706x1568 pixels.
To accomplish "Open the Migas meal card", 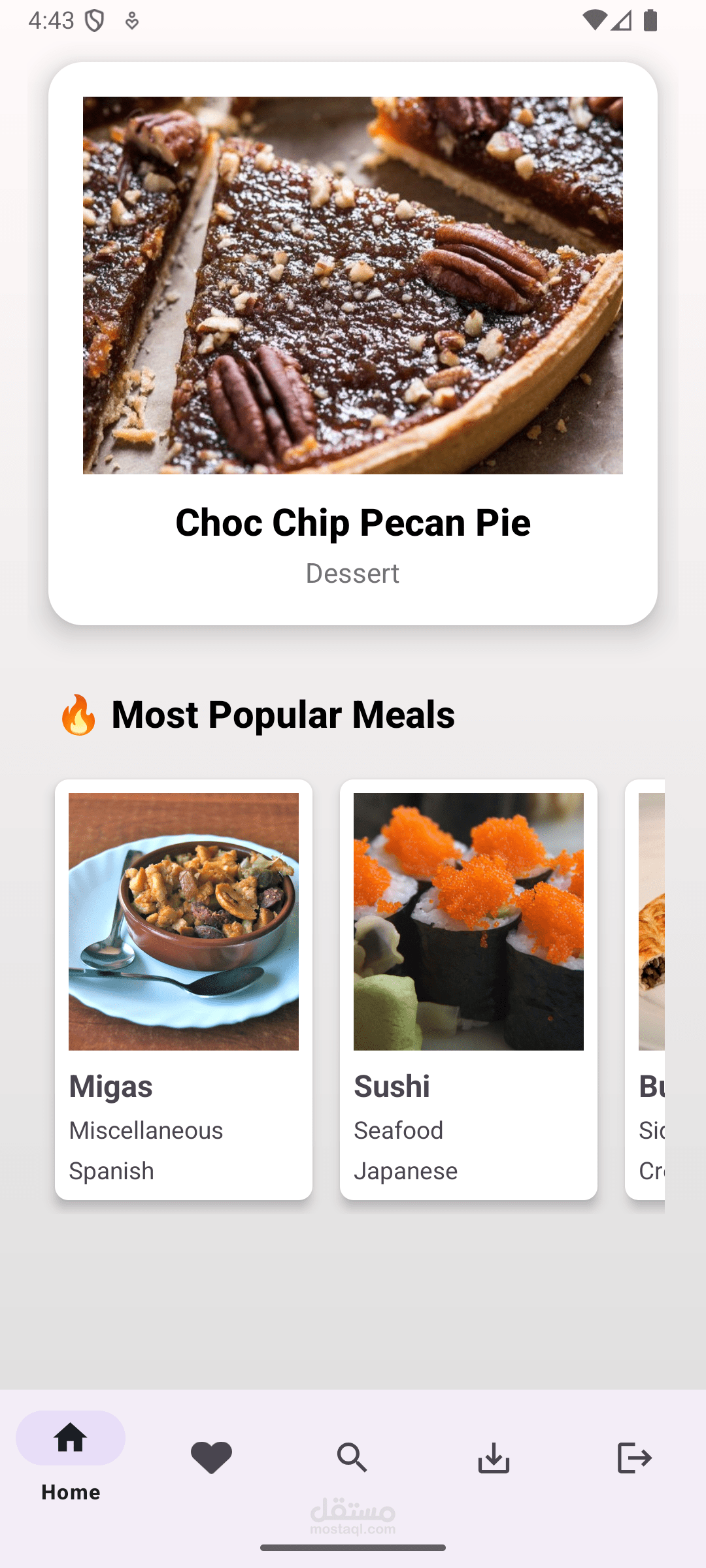I will click(x=184, y=988).
